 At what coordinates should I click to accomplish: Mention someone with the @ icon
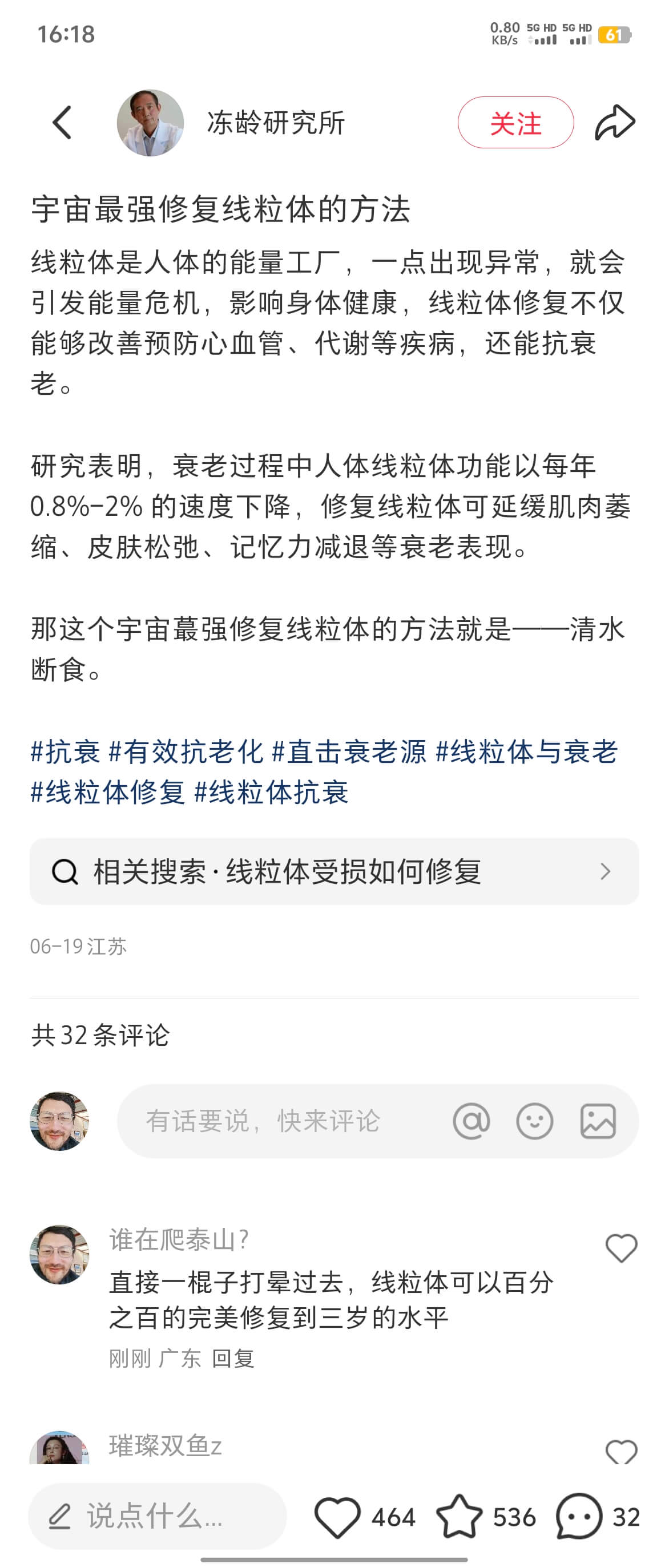(471, 1121)
